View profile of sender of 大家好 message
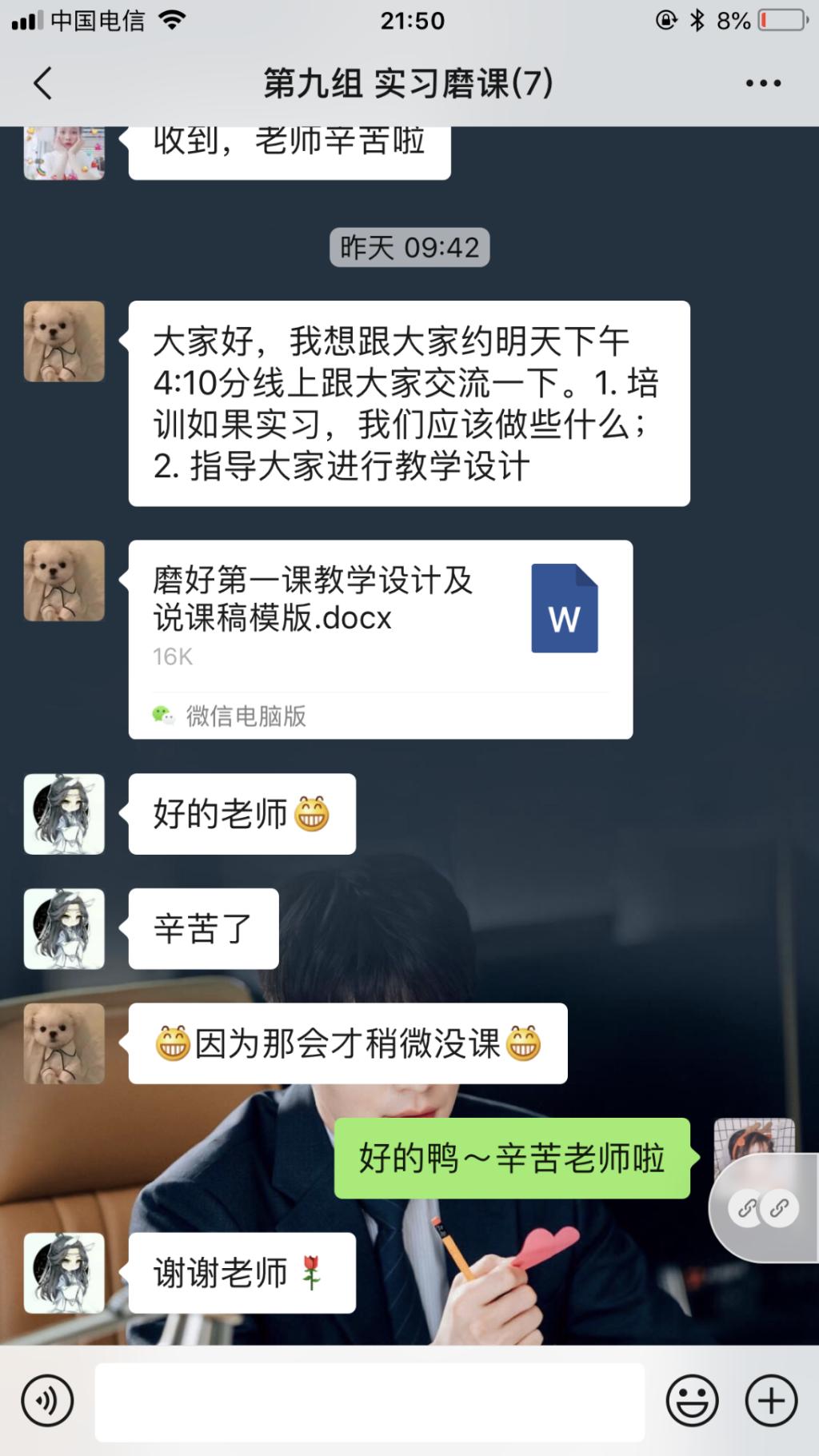819x1456 pixels. point(64,341)
